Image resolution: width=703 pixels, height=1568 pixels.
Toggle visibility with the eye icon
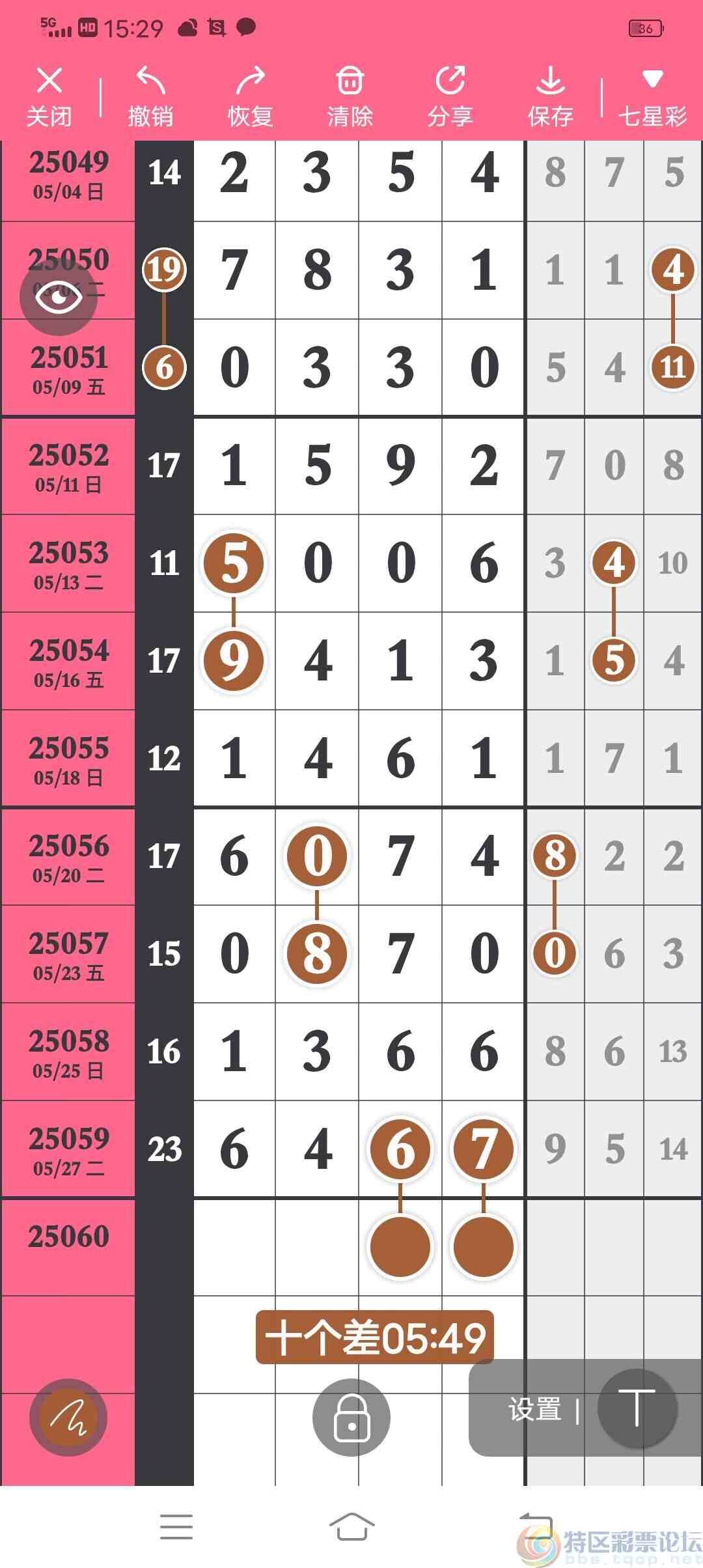pos(59,297)
